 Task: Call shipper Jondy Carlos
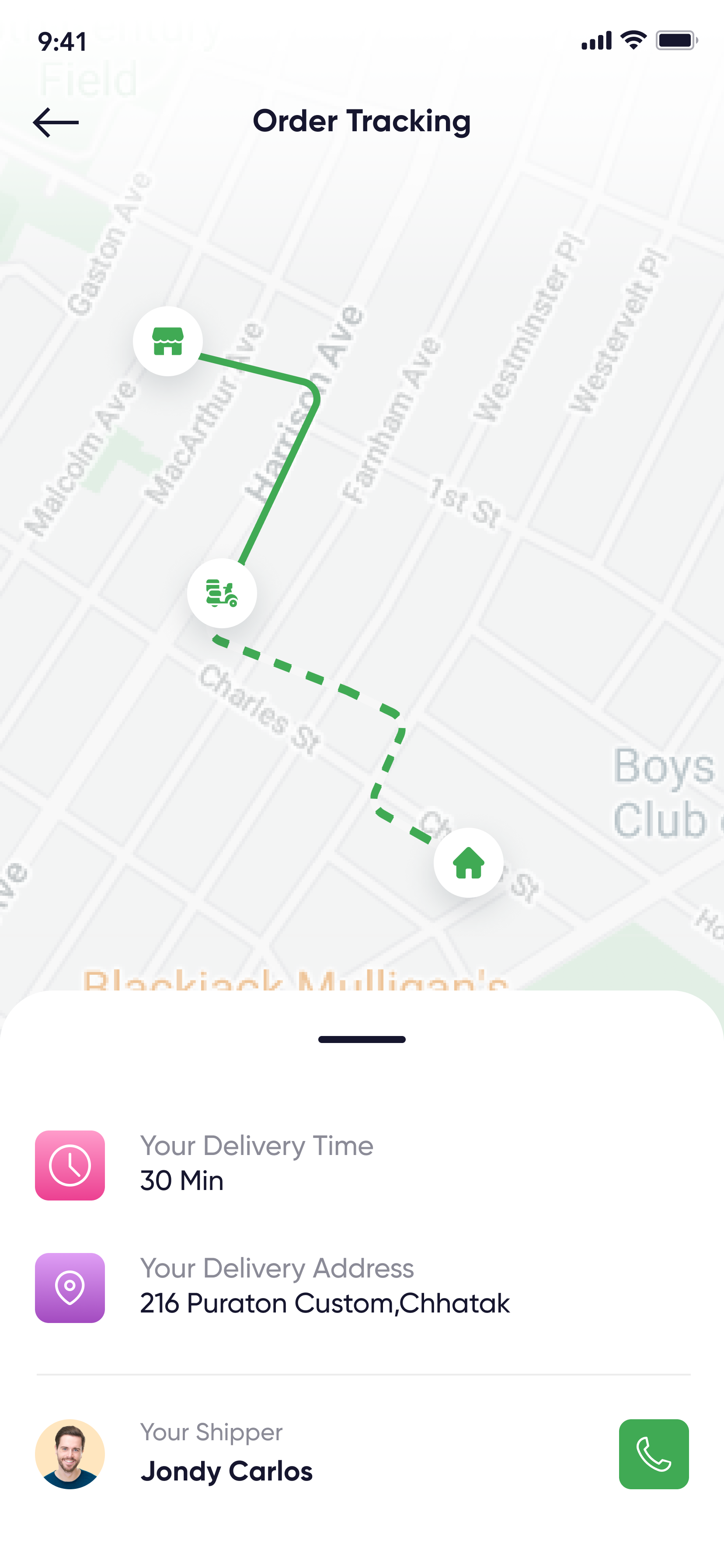point(654,1453)
